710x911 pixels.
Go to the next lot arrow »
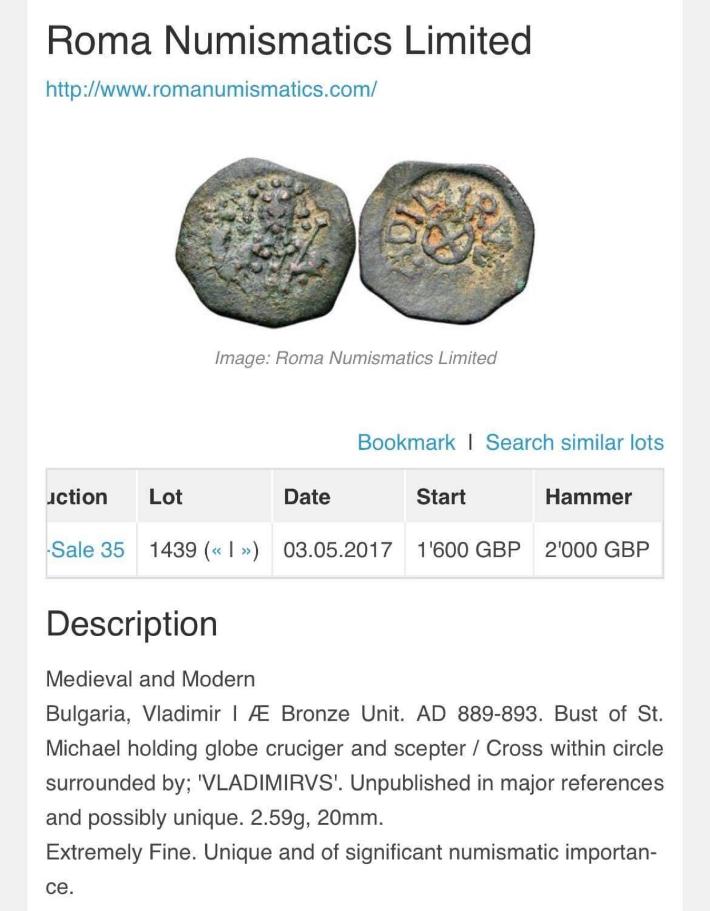click(246, 550)
